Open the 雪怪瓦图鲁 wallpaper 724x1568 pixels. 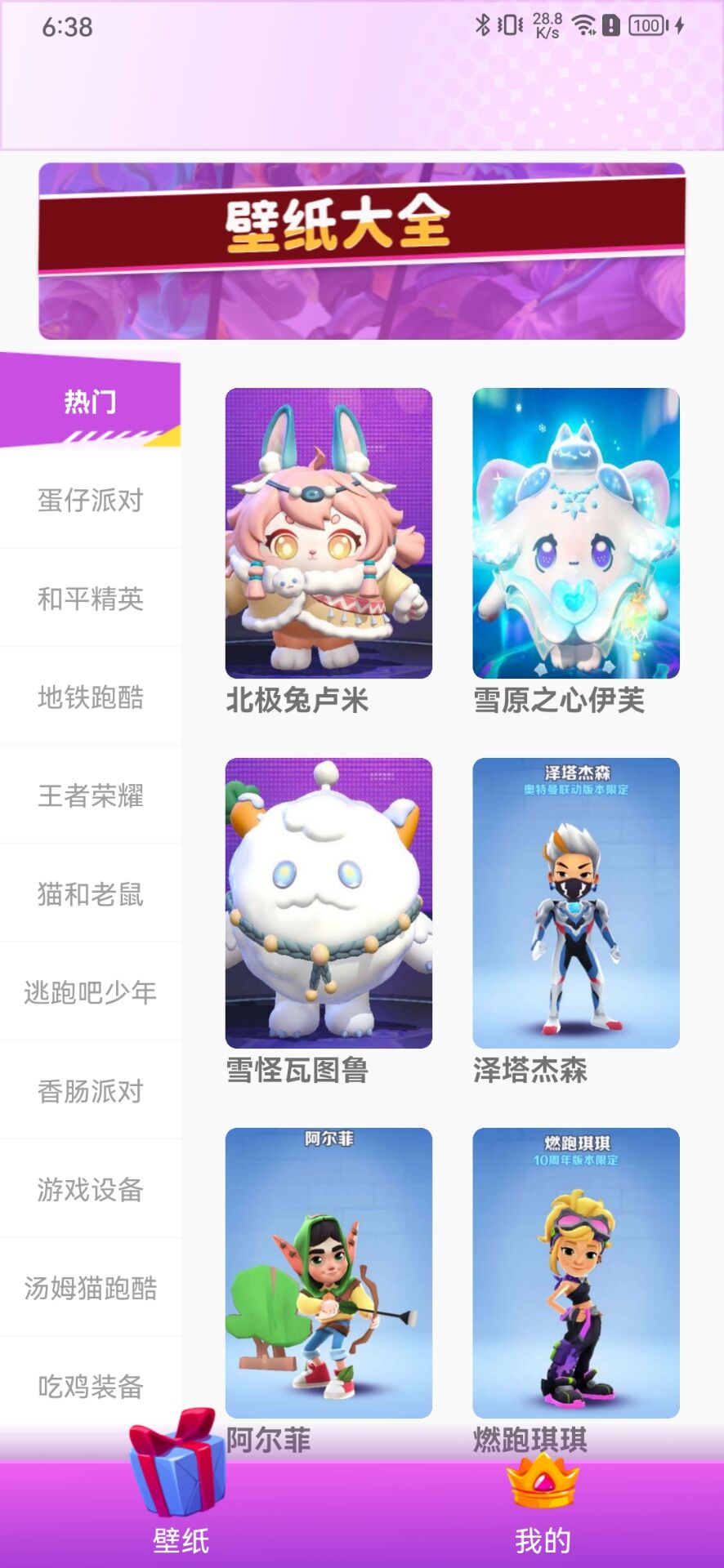coord(328,902)
